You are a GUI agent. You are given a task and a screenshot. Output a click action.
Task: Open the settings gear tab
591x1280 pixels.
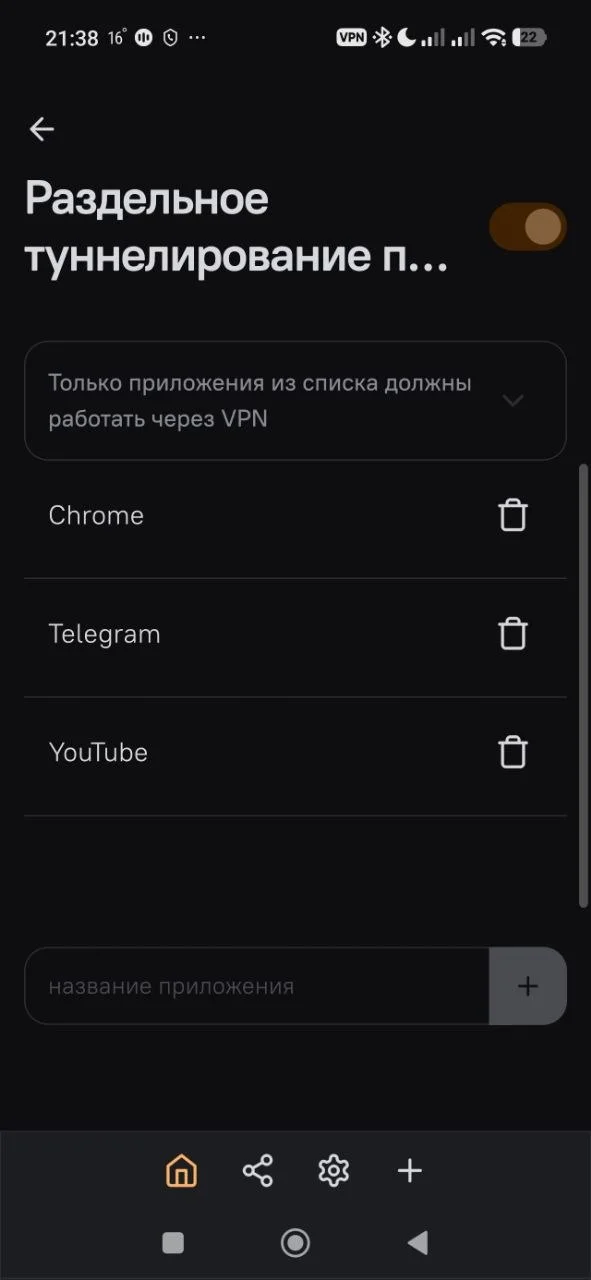pos(333,1170)
